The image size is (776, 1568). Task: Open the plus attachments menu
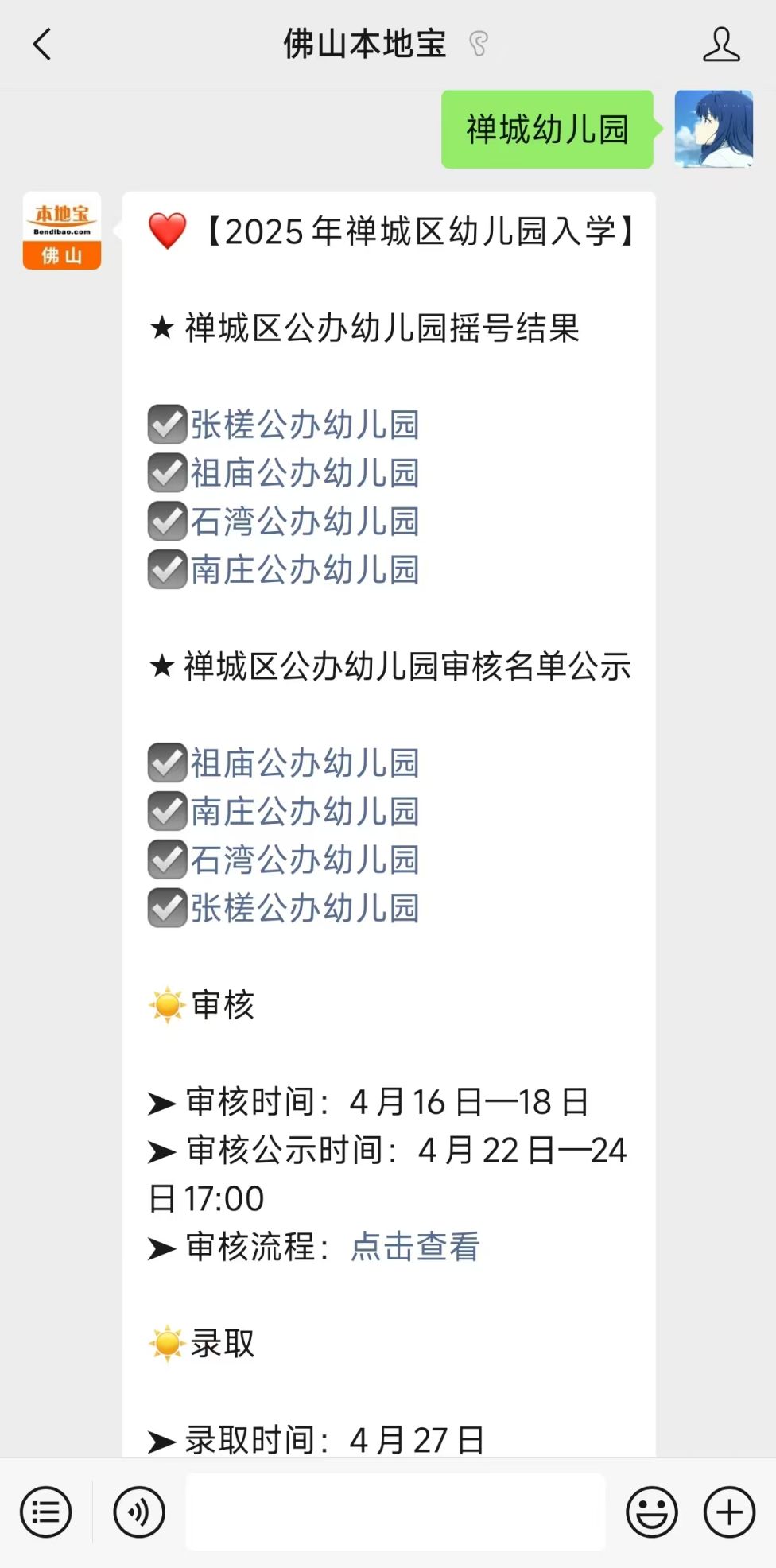coord(729,1512)
